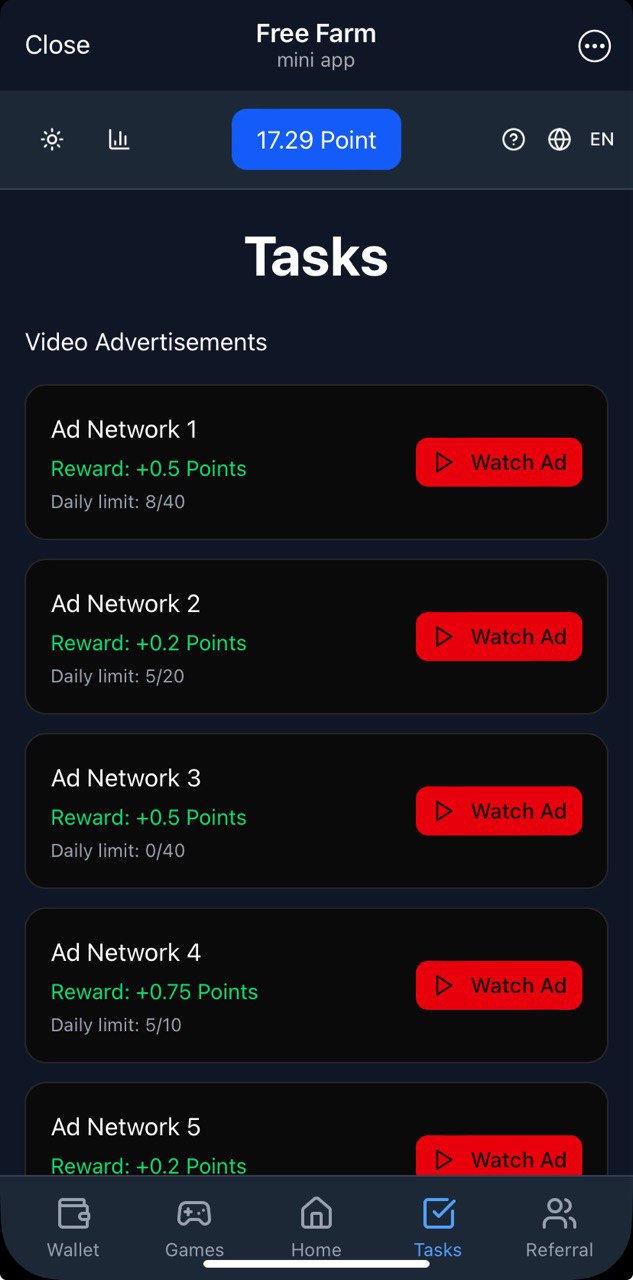Switch to the Wallet tab
Viewport: 633px width, 1280px height.
(x=73, y=1226)
